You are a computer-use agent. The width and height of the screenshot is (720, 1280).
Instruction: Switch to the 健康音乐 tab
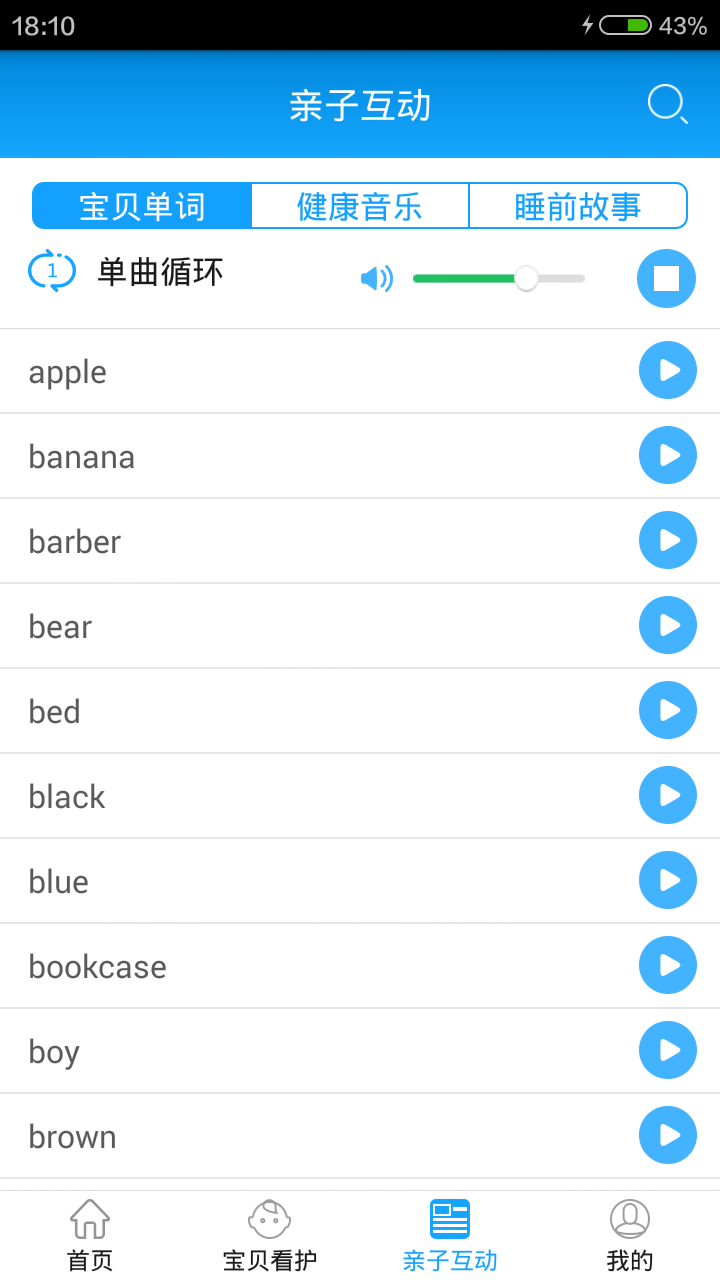coord(360,205)
